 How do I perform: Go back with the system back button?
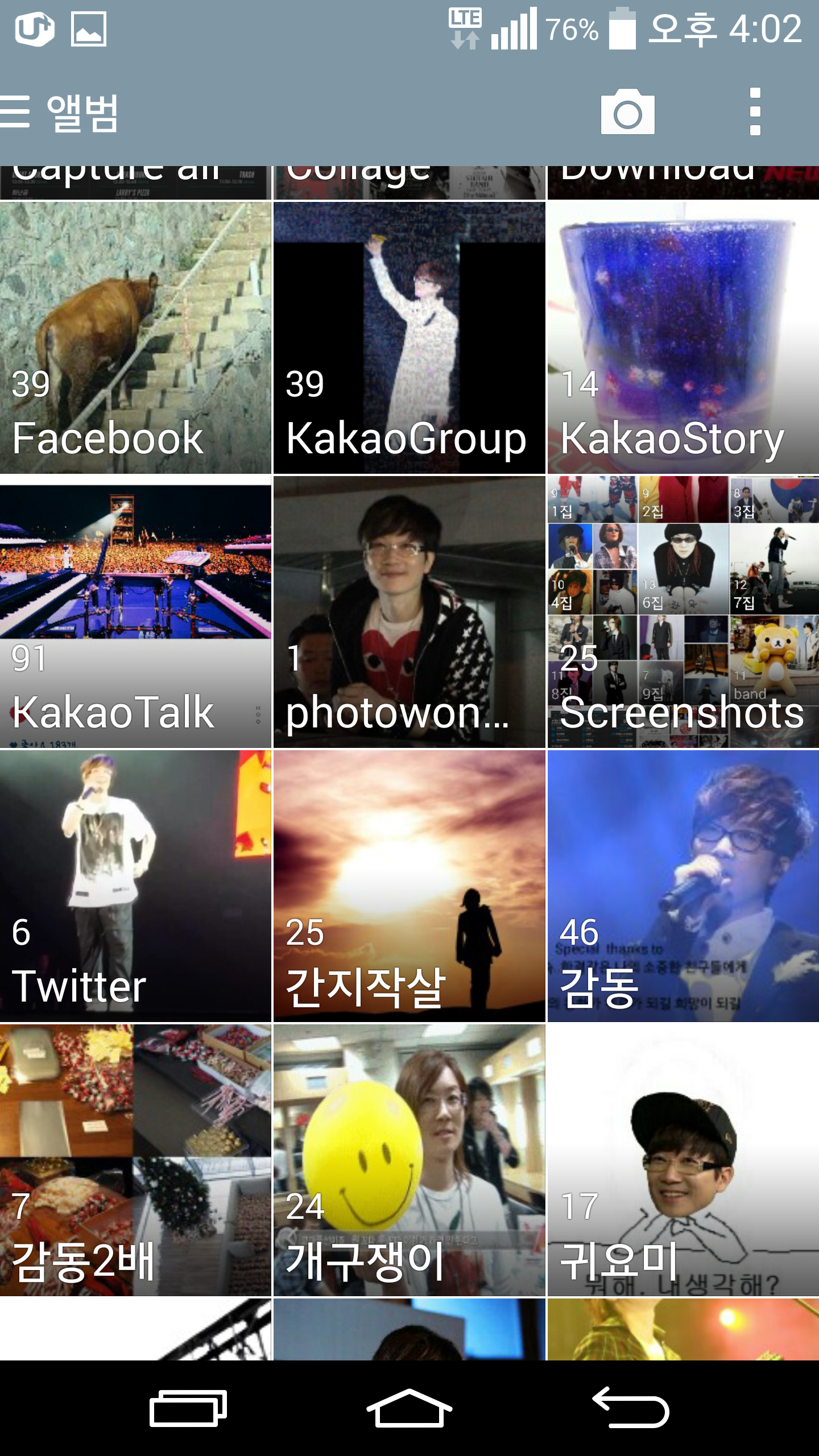point(630,1408)
